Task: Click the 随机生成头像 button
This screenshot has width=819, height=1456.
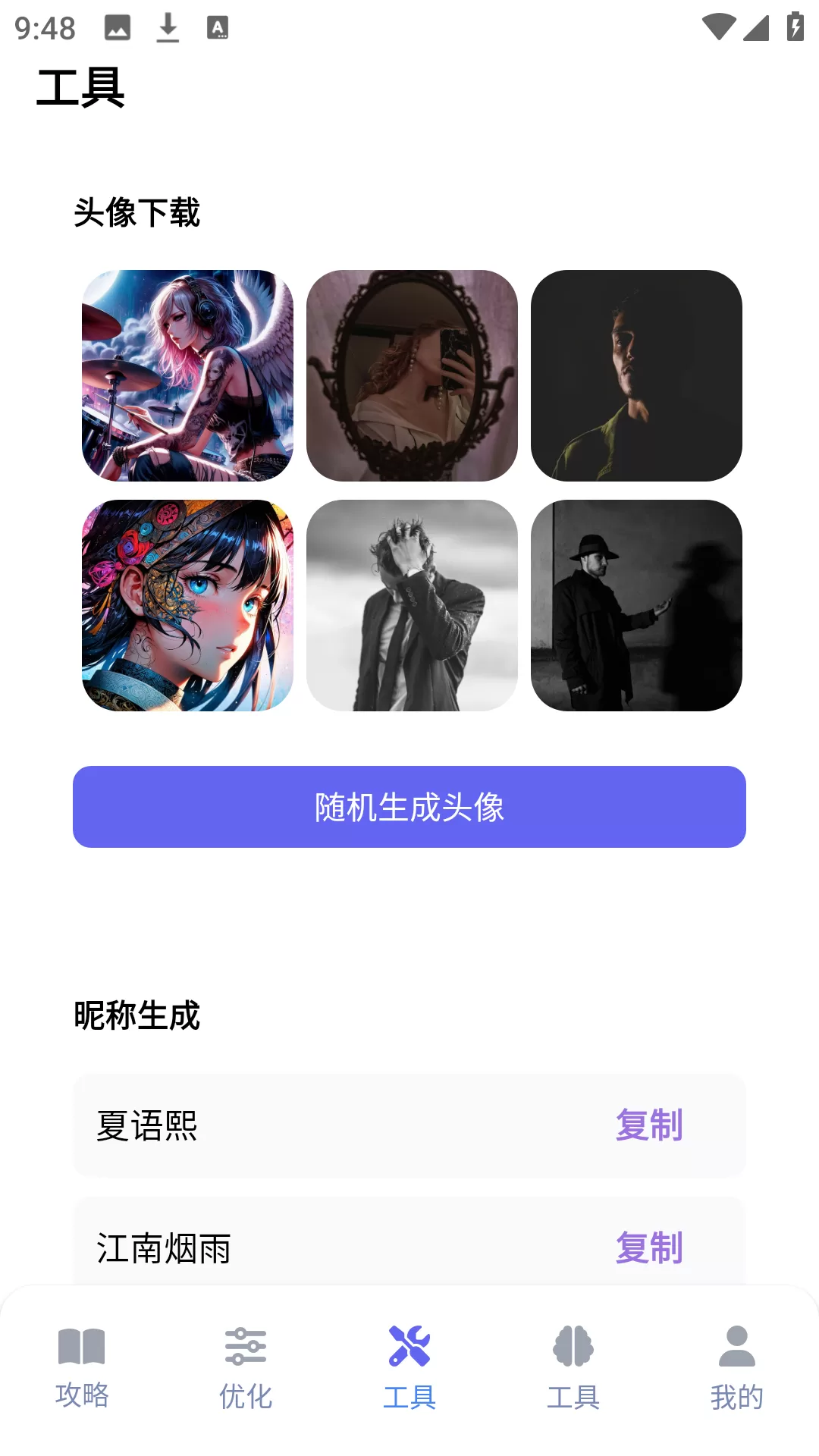Action: click(409, 808)
